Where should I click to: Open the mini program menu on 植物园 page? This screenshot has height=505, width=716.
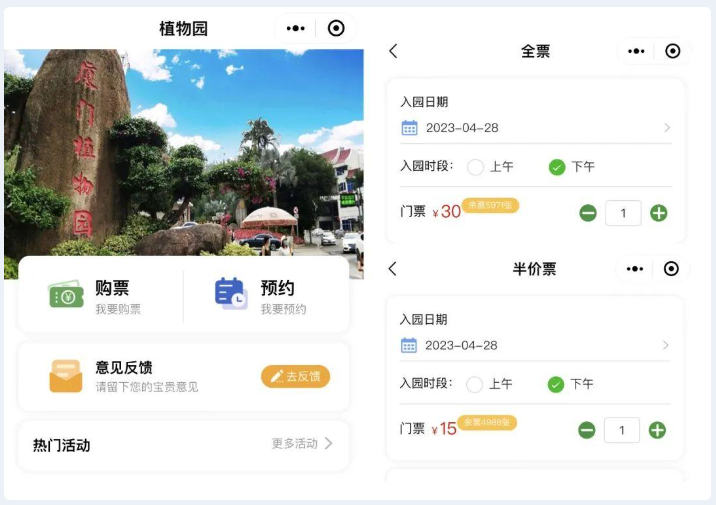(x=295, y=28)
